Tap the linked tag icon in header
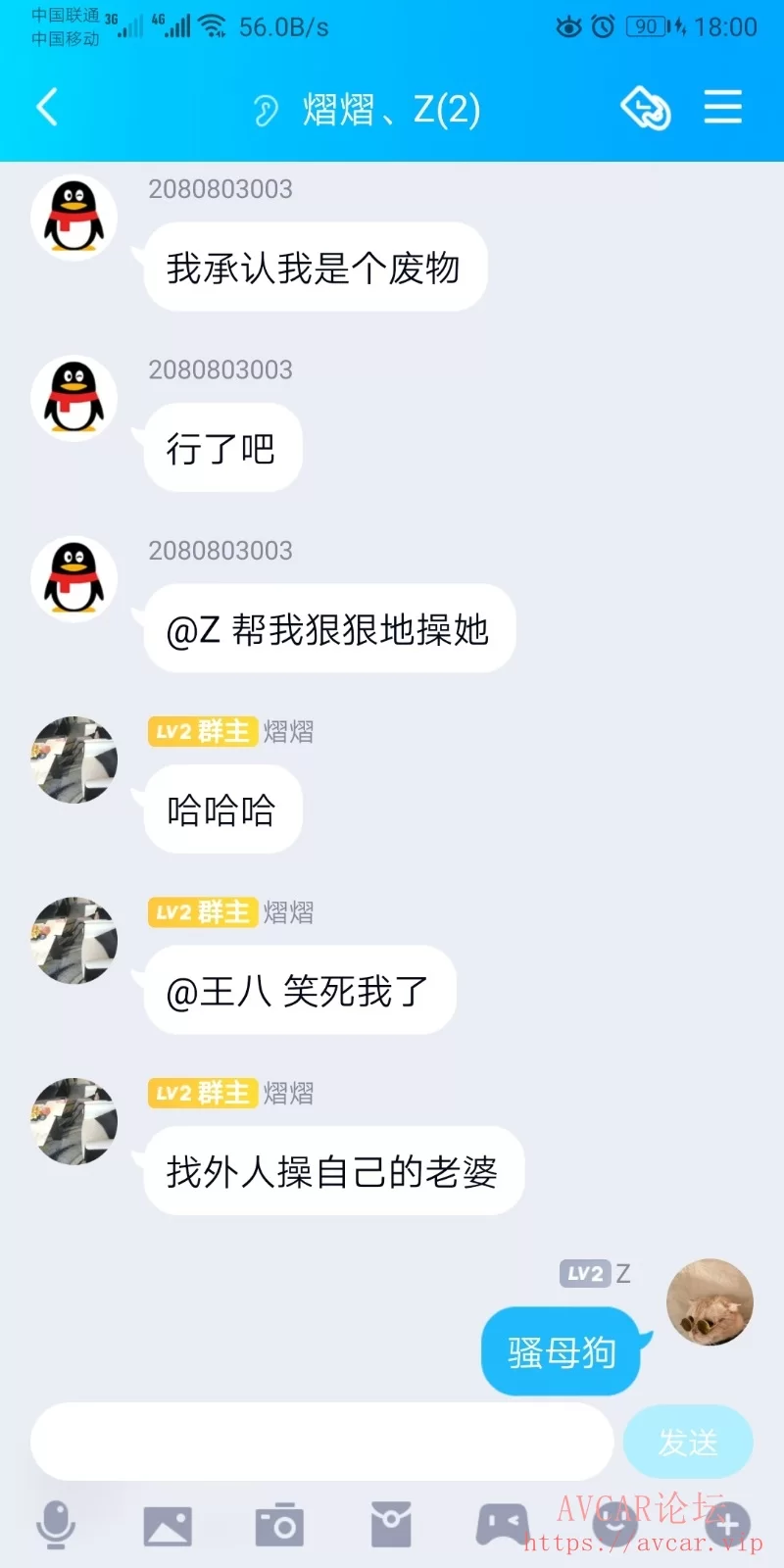 646,107
